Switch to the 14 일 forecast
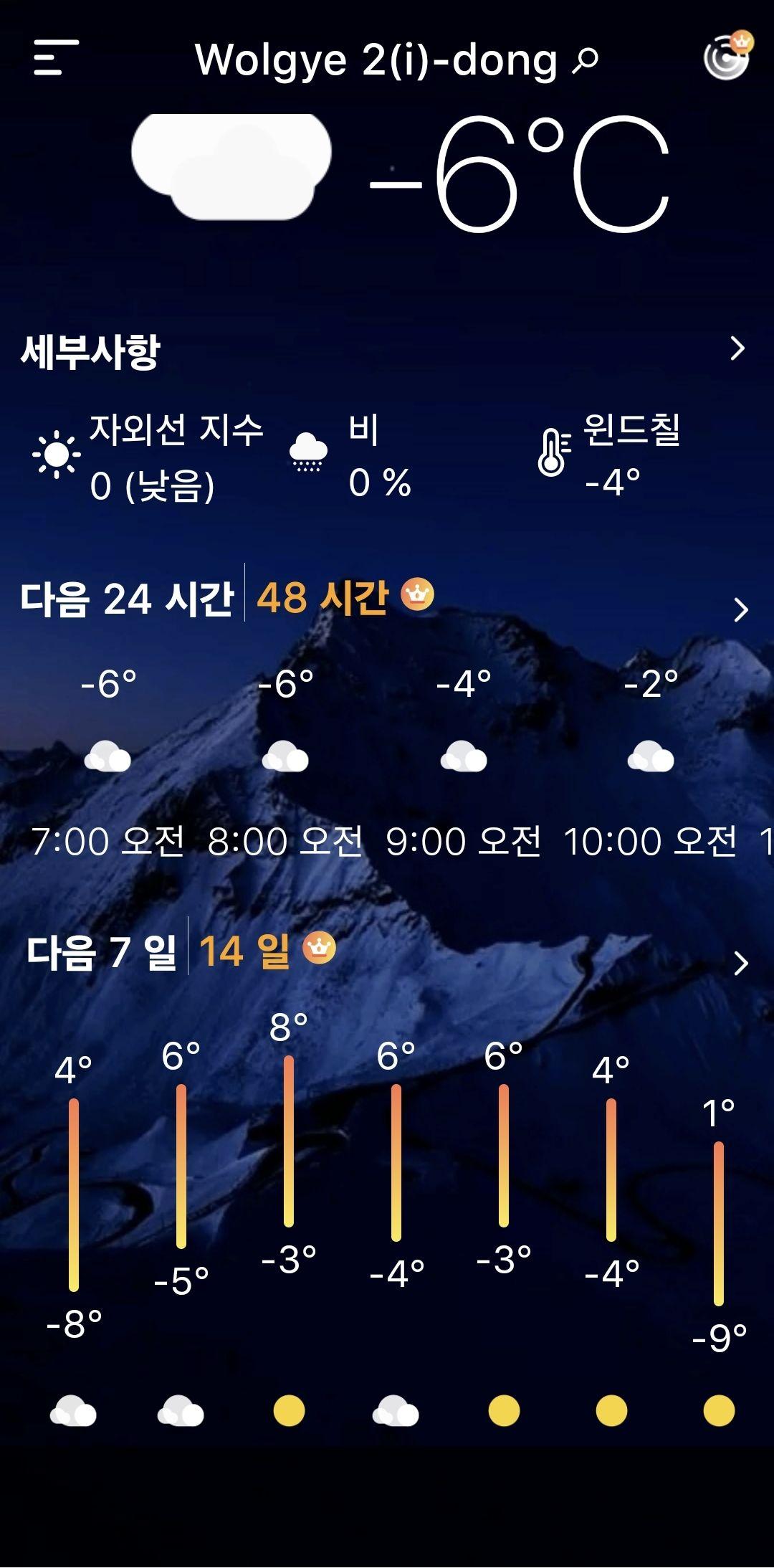774x1568 pixels. [266, 951]
